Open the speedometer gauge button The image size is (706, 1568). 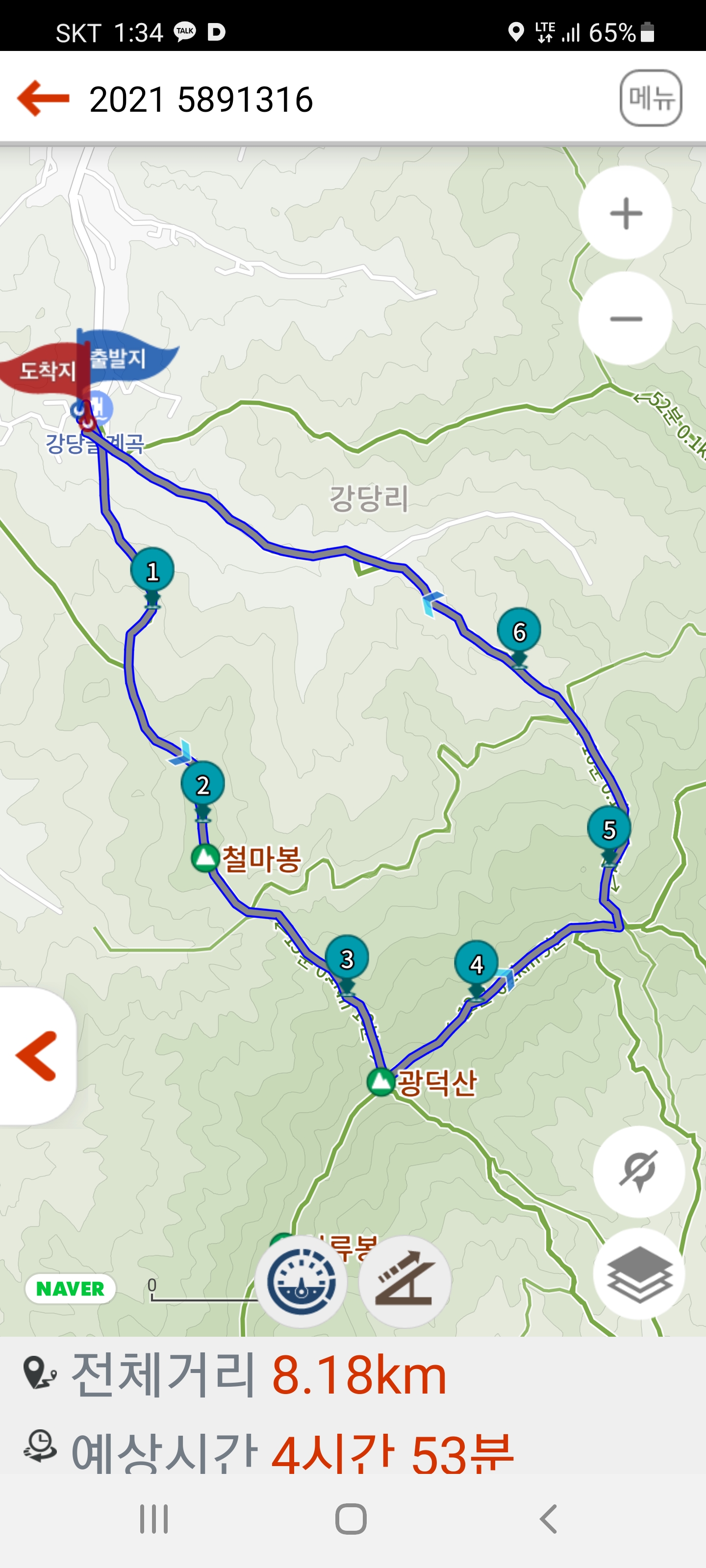(x=302, y=1281)
